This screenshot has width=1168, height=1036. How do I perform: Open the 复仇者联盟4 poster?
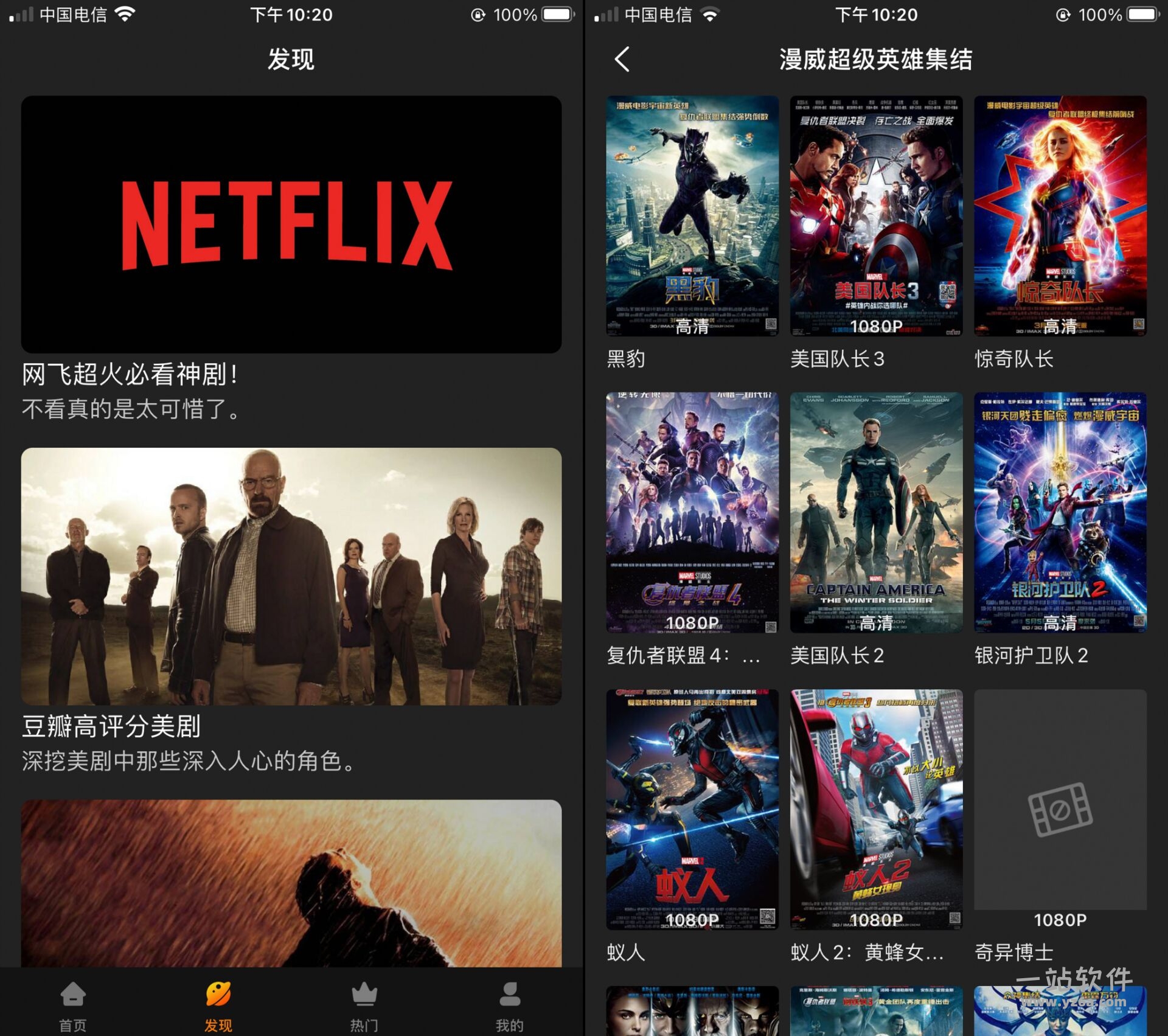coord(692,512)
